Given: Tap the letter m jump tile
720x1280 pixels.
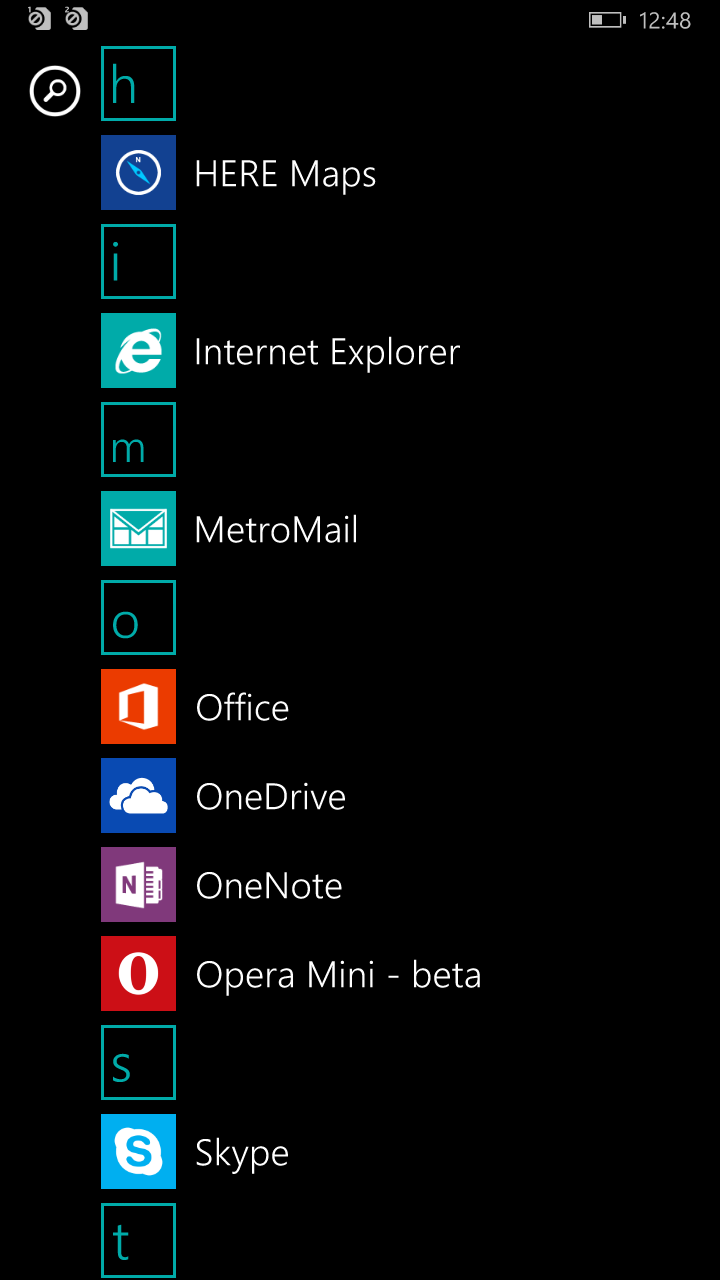Looking at the screenshot, I should [x=138, y=439].
